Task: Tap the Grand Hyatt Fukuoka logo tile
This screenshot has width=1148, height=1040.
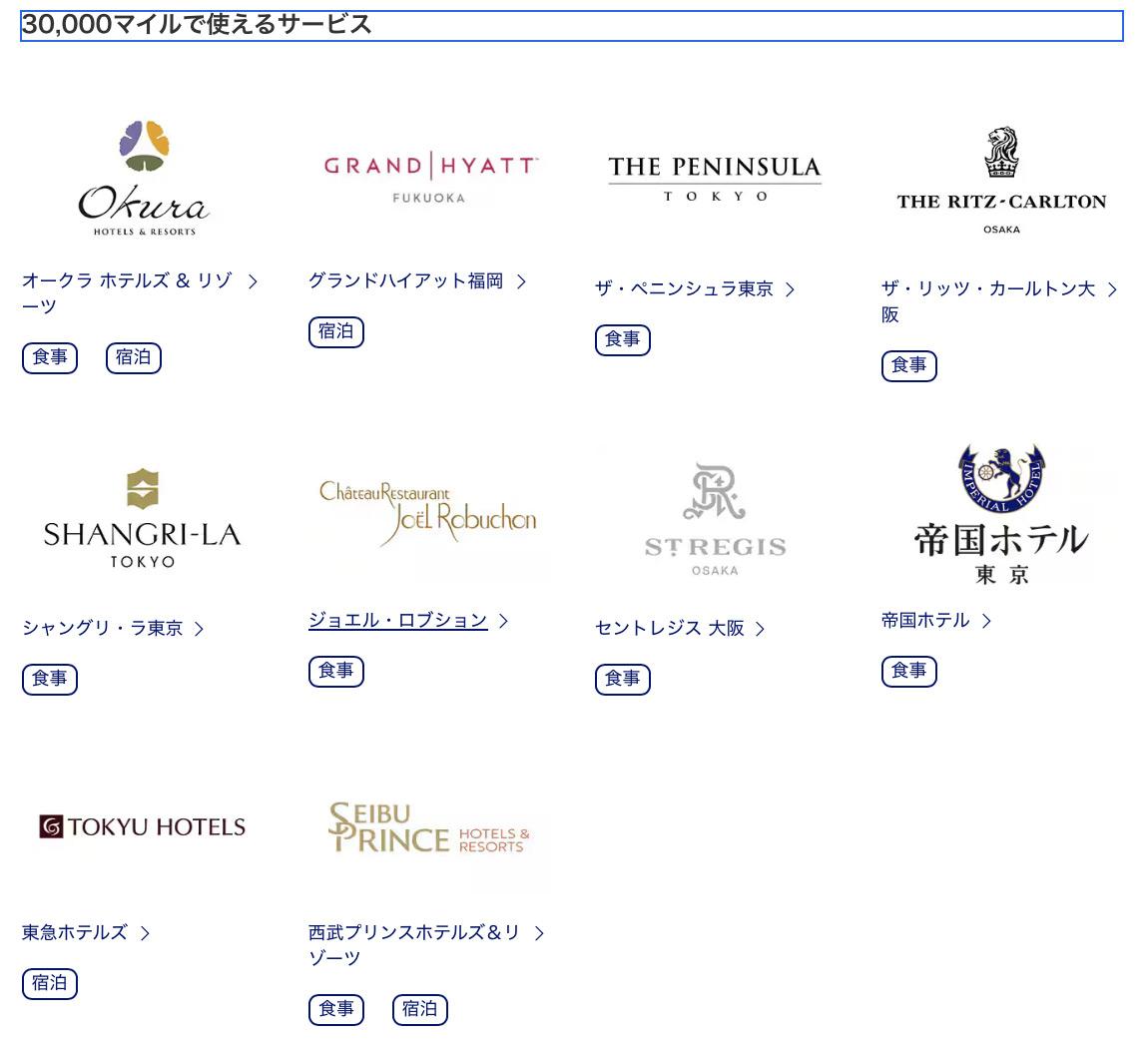Action: (x=429, y=178)
